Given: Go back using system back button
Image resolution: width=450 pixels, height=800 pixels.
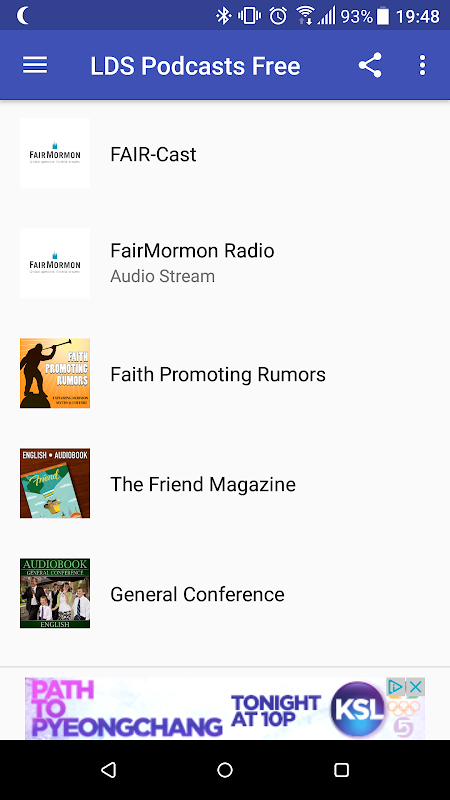Looking at the screenshot, I should [x=109, y=770].
